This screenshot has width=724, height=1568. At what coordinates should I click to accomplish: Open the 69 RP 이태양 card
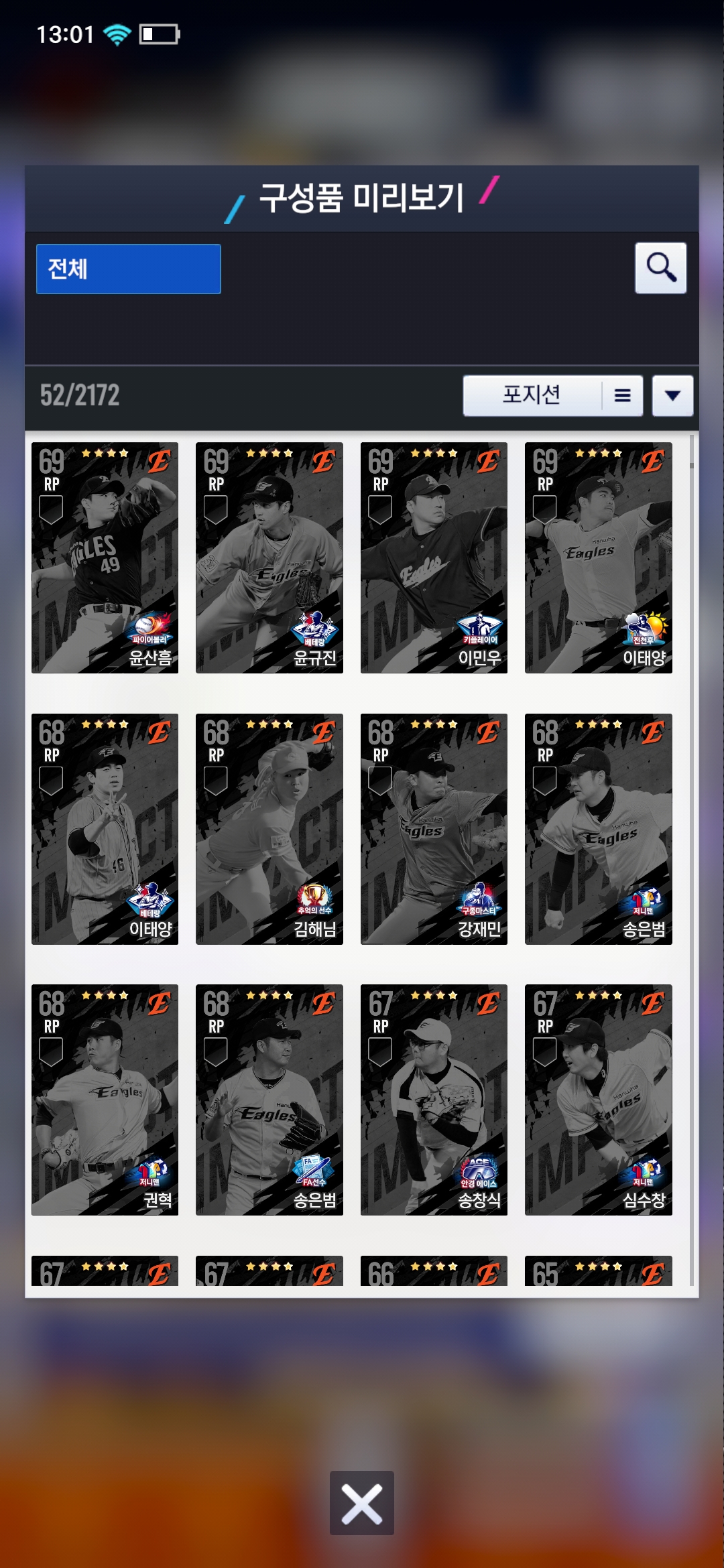tap(598, 558)
